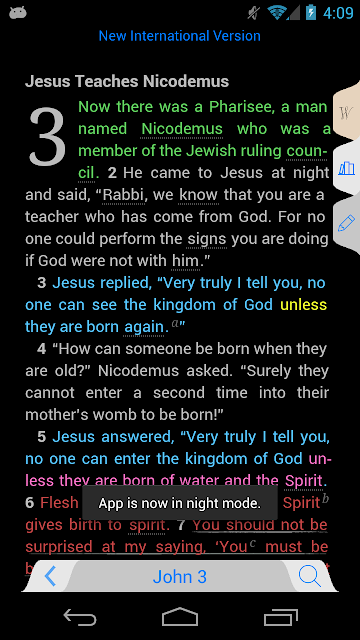Go to the Android home screen
This screenshot has height=640, width=360.
180,617
